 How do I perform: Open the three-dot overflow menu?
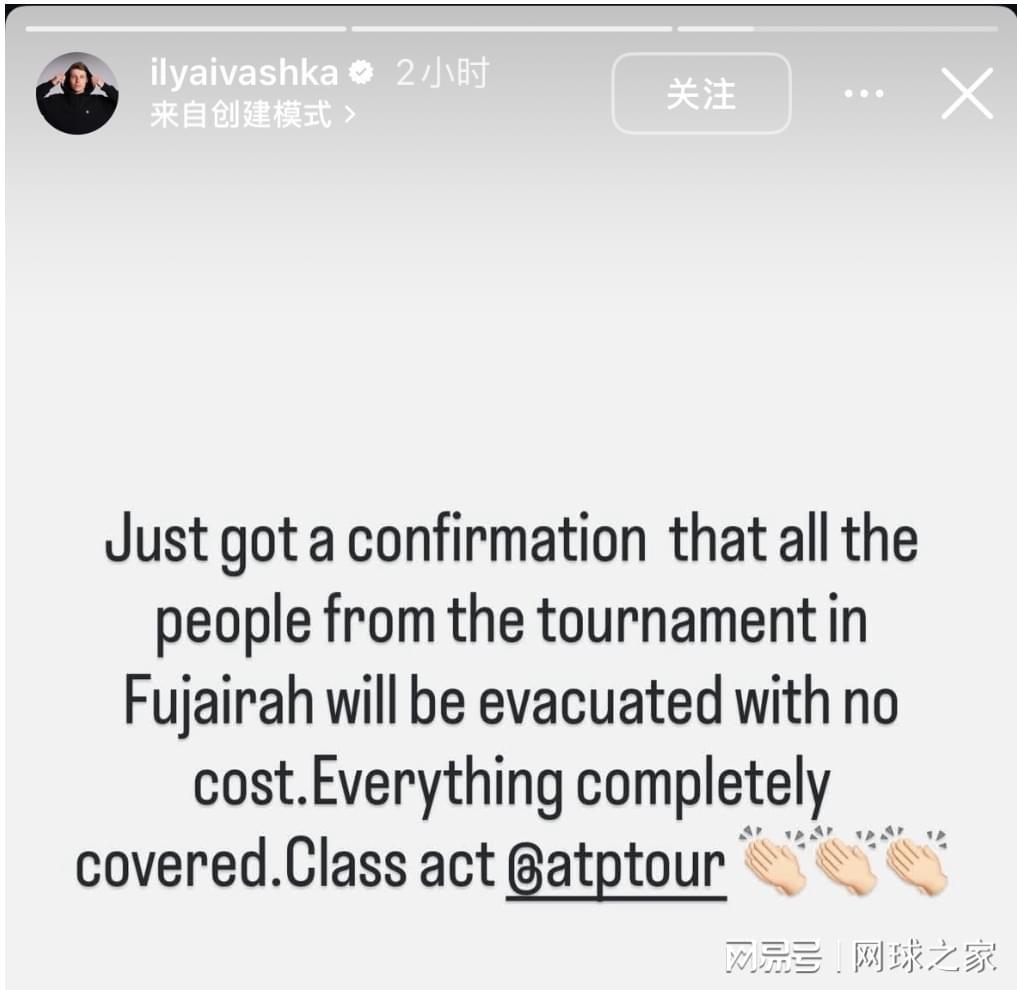[863, 94]
